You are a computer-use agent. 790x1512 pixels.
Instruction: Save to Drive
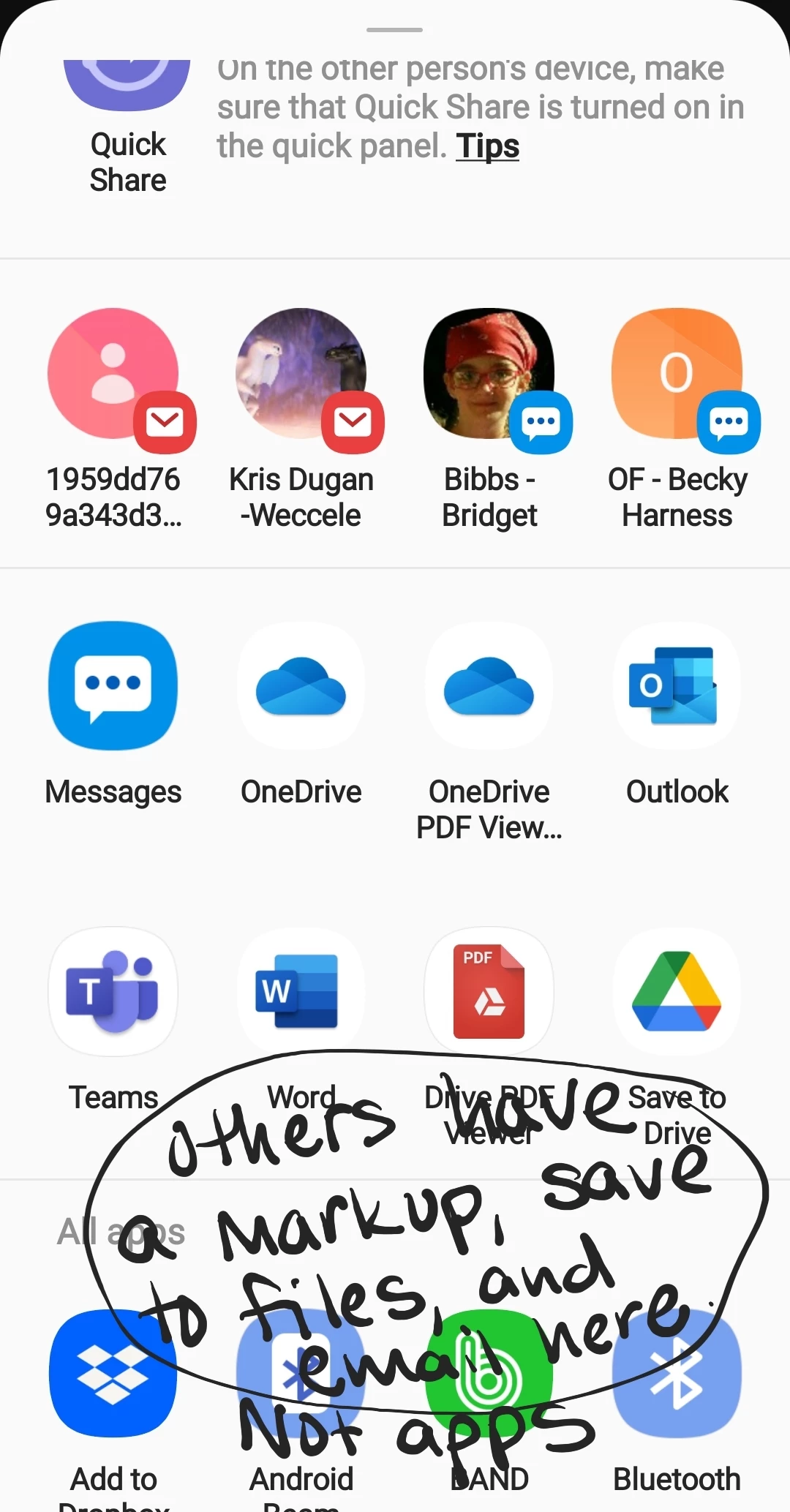point(677,991)
